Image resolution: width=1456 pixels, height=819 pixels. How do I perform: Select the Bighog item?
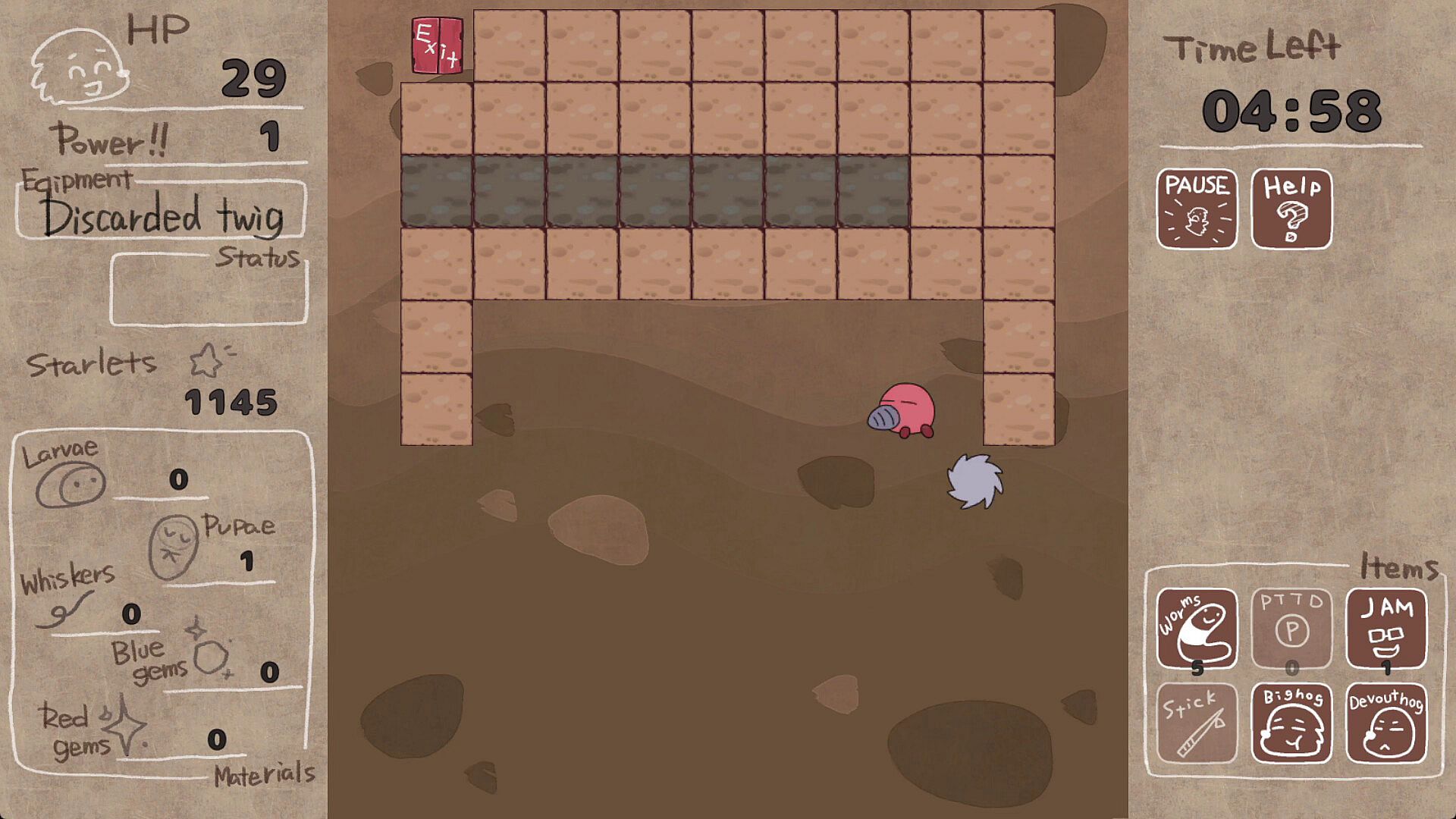1291,723
